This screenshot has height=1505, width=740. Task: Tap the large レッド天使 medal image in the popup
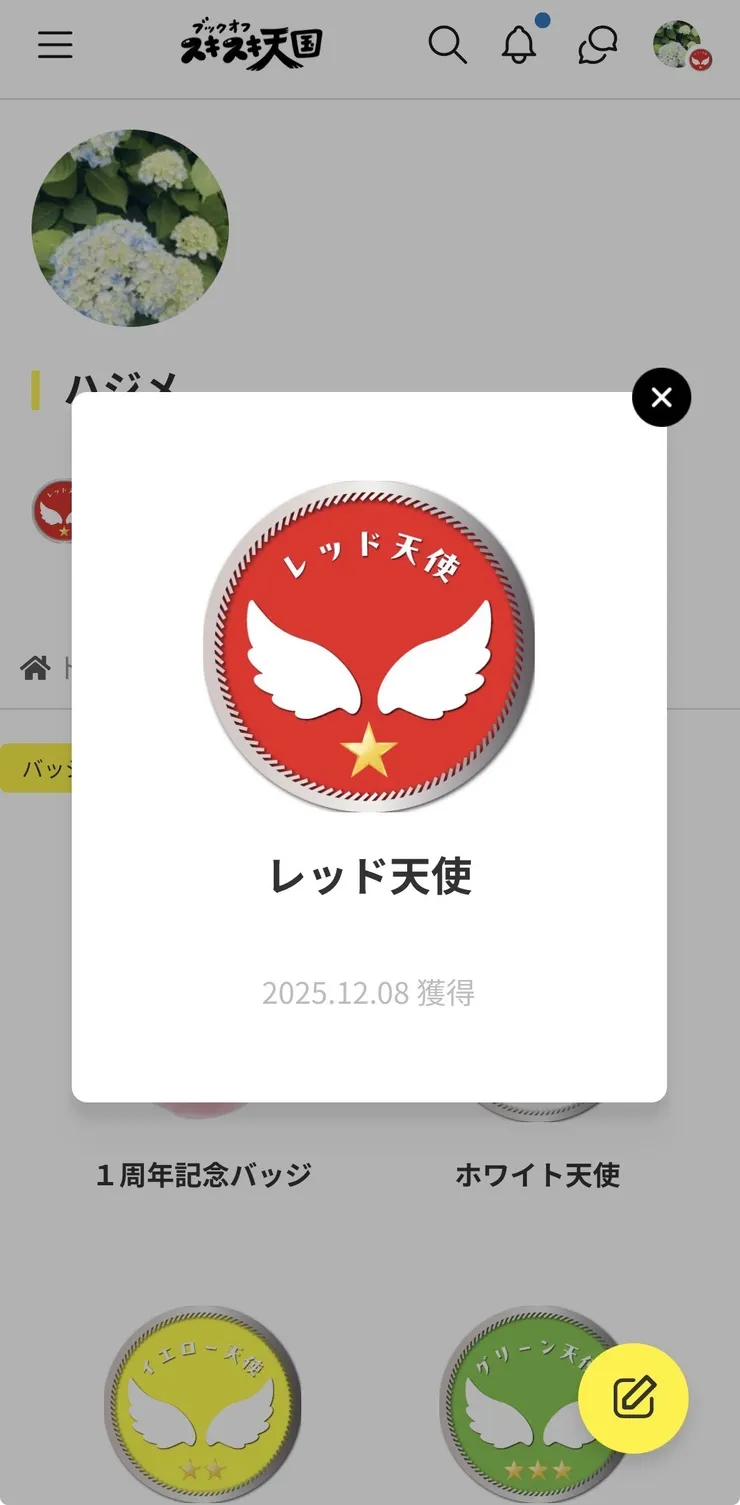[370, 647]
